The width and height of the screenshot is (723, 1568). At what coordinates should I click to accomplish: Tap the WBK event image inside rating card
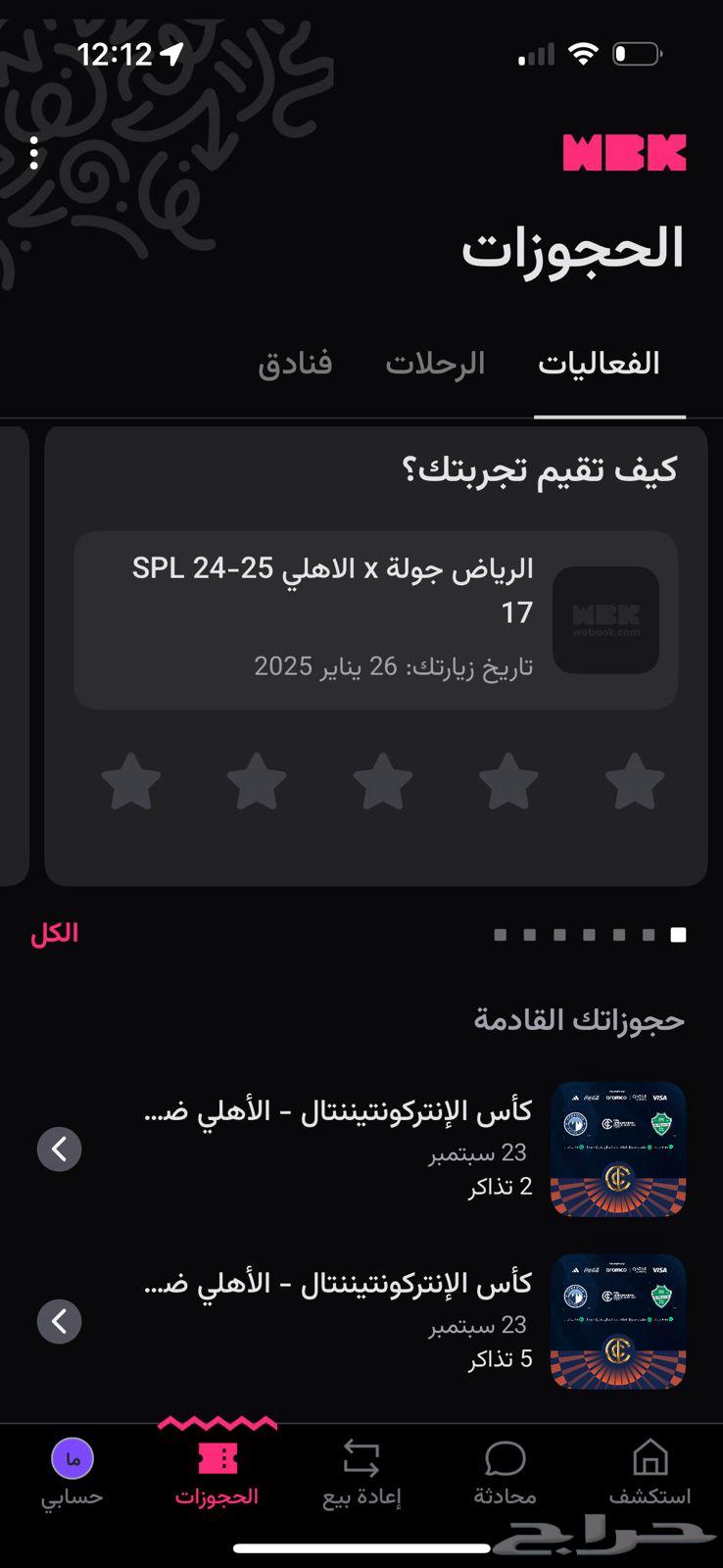pos(604,619)
